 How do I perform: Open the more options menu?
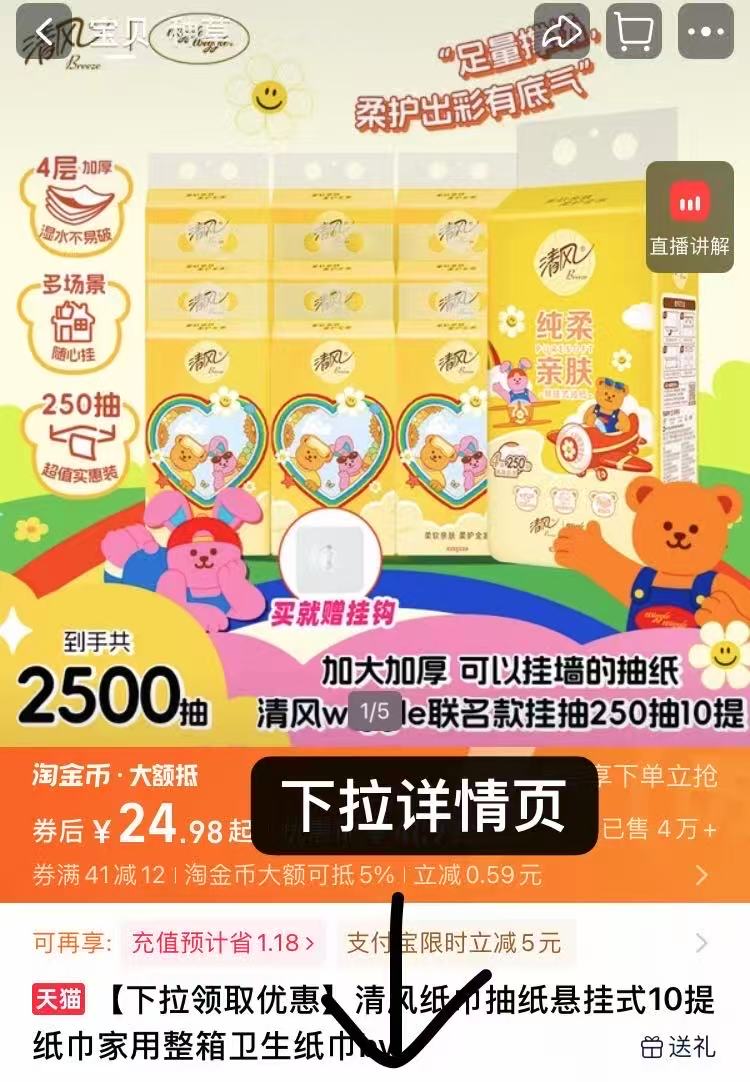(706, 31)
